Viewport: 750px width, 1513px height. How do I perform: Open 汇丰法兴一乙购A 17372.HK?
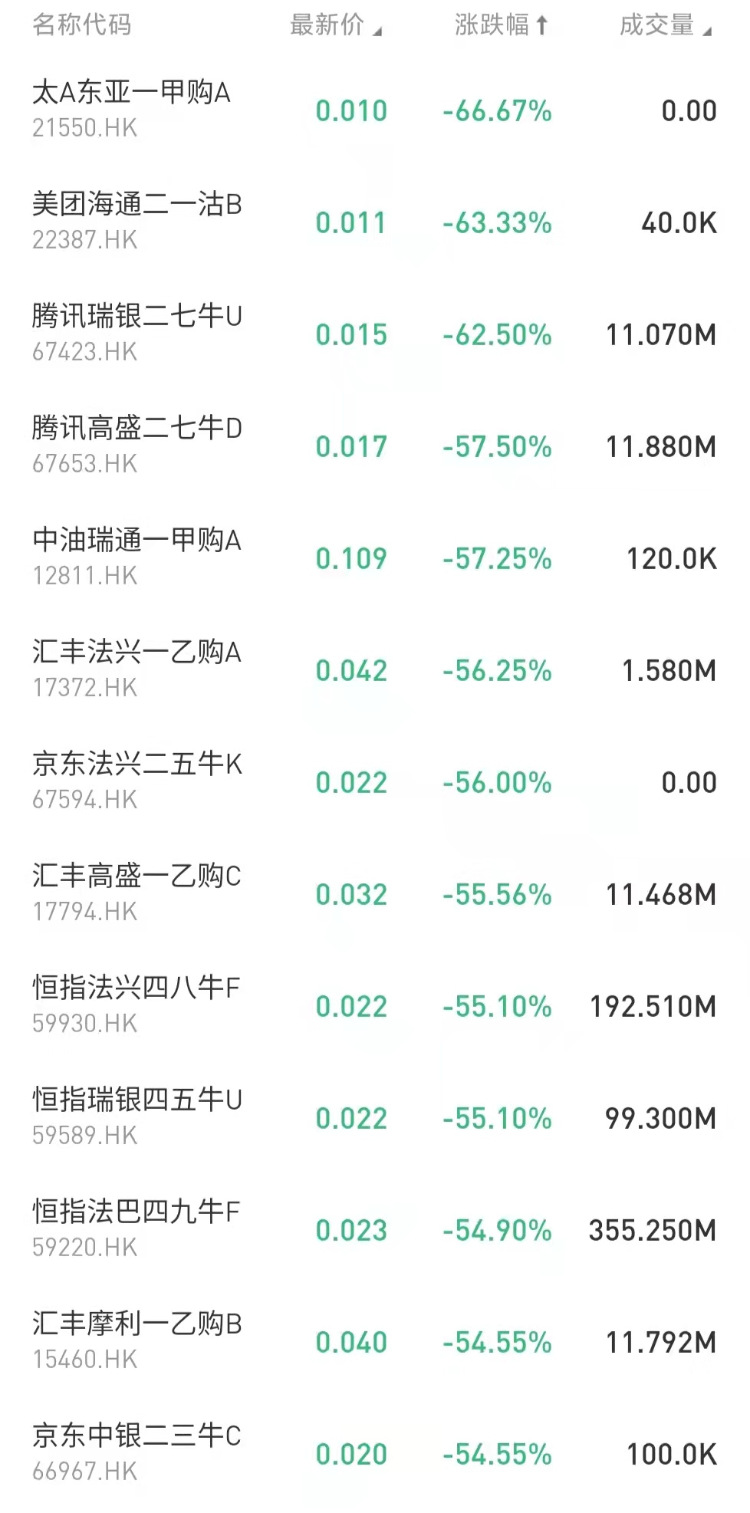pyautogui.click(x=375, y=670)
